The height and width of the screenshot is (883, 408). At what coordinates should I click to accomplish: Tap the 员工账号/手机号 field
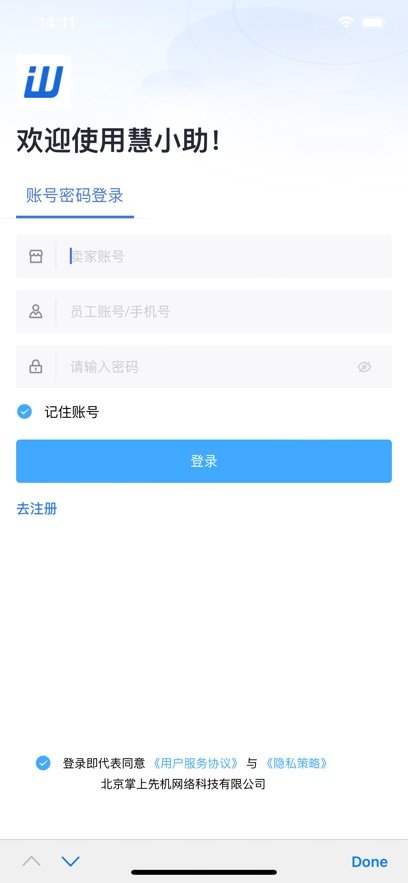tap(204, 311)
